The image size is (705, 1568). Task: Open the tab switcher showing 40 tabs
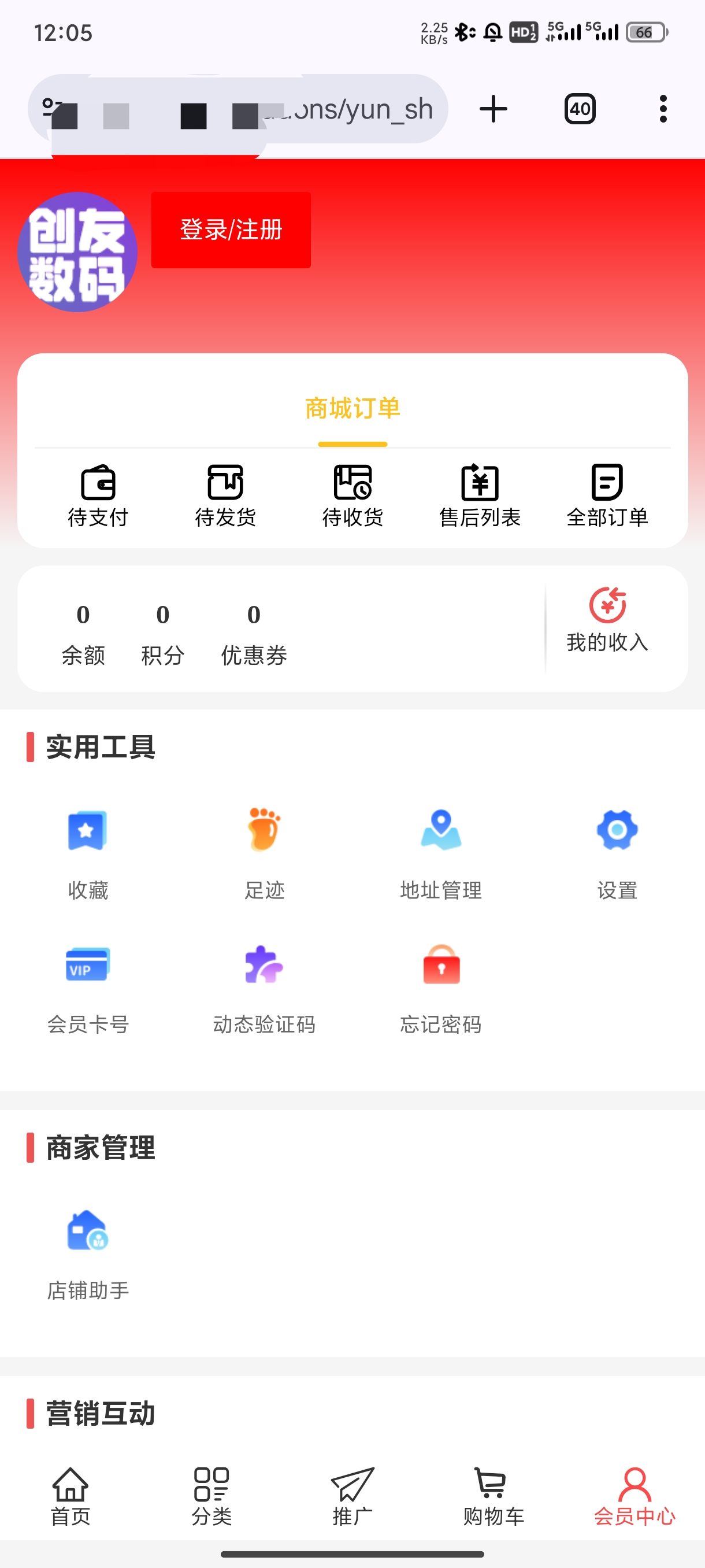pyautogui.click(x=580, y=109)
